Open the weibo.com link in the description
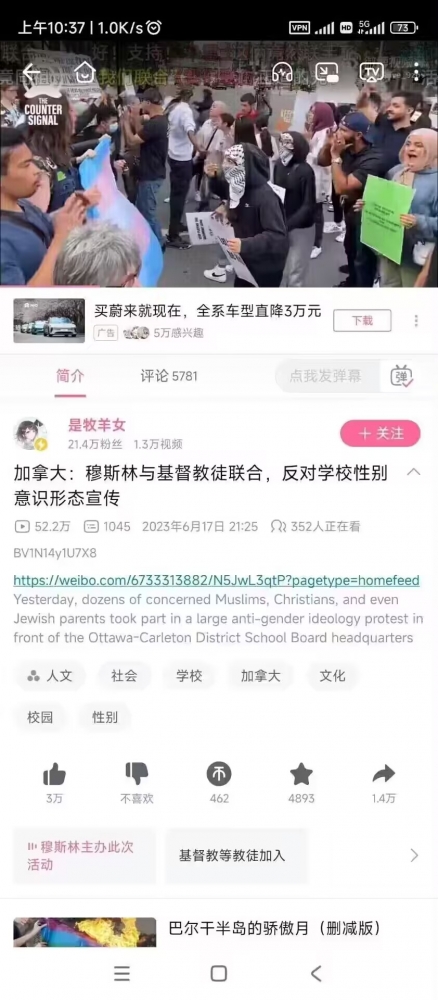 pyautogui.click(x=216, y=580)
